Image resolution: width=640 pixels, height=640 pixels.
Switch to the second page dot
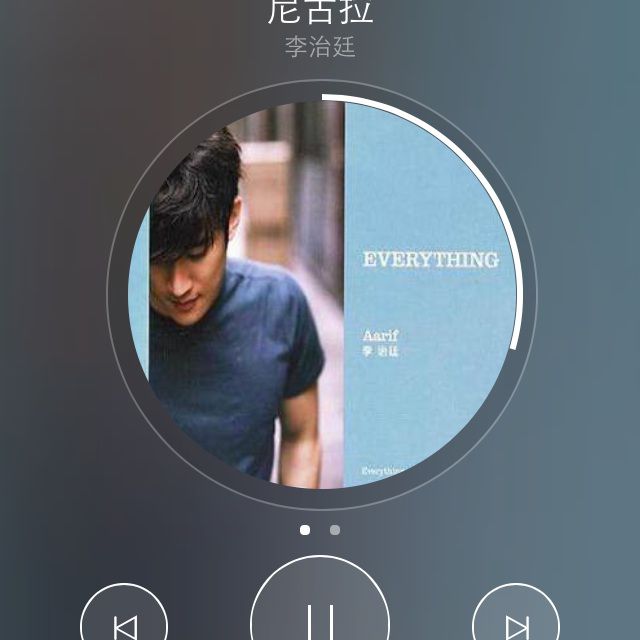click(x=335, y=530)
